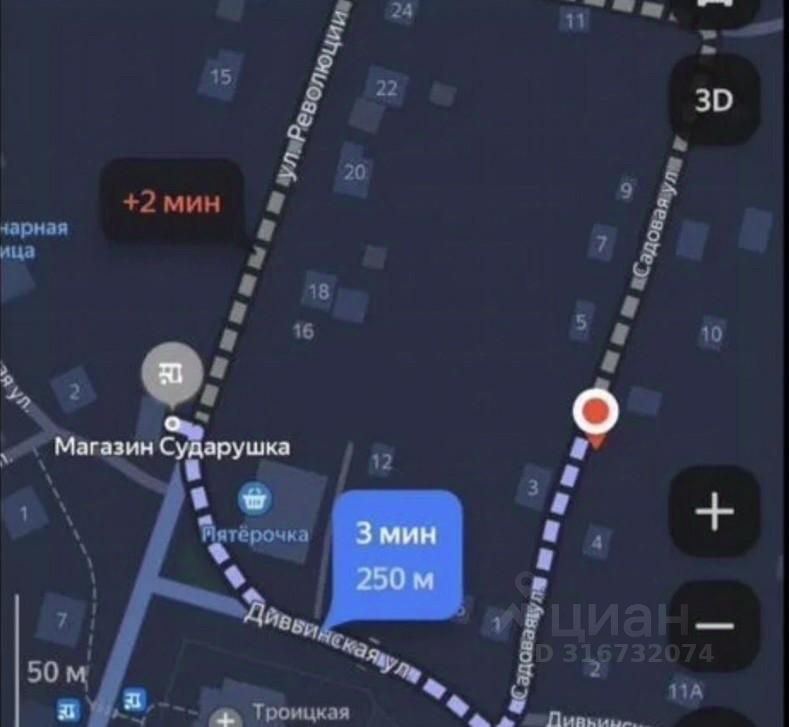Image resolution: width=789 pixels, height=727 pixels.
Task: Zoom out with the minus button
Action: (x=714, y=626)
